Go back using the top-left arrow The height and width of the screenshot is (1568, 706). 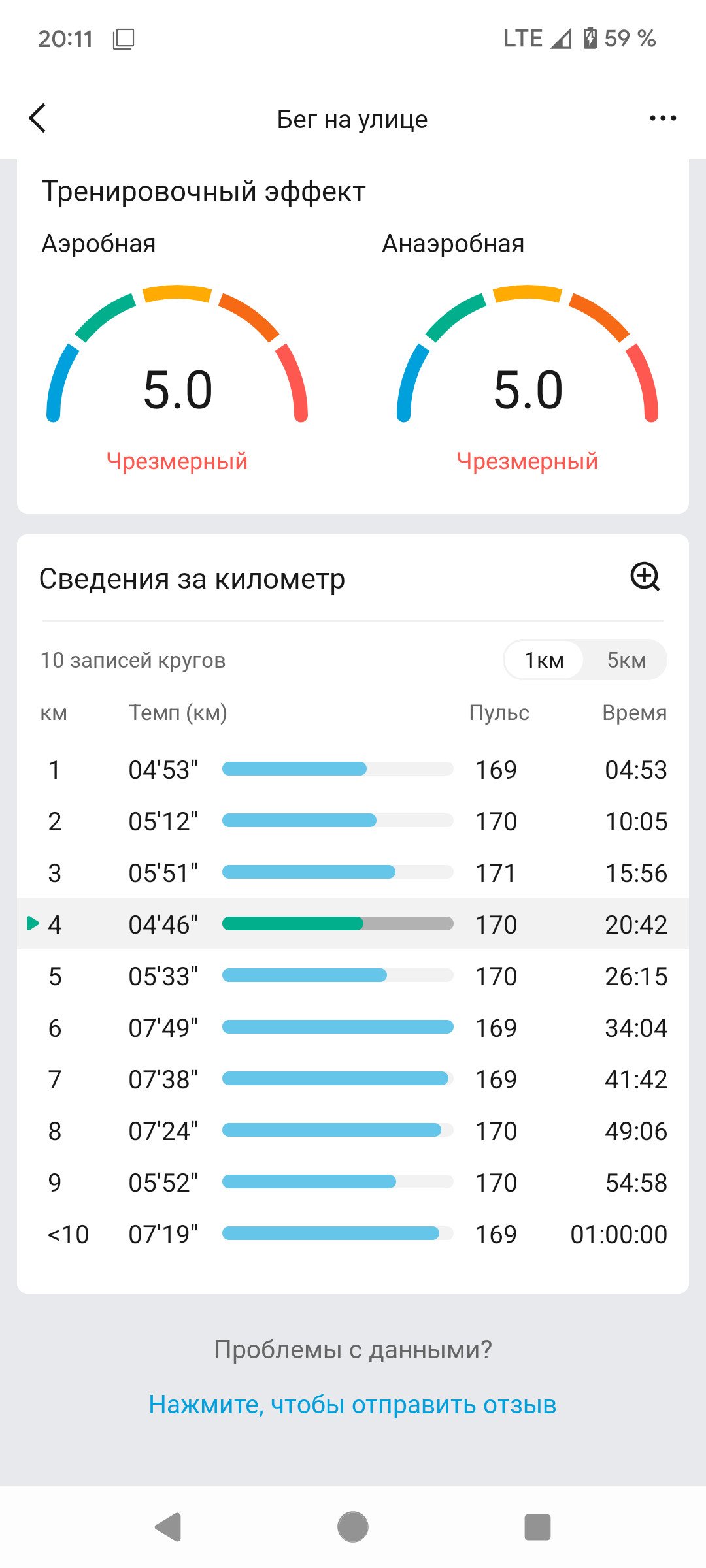click(38, 119)
